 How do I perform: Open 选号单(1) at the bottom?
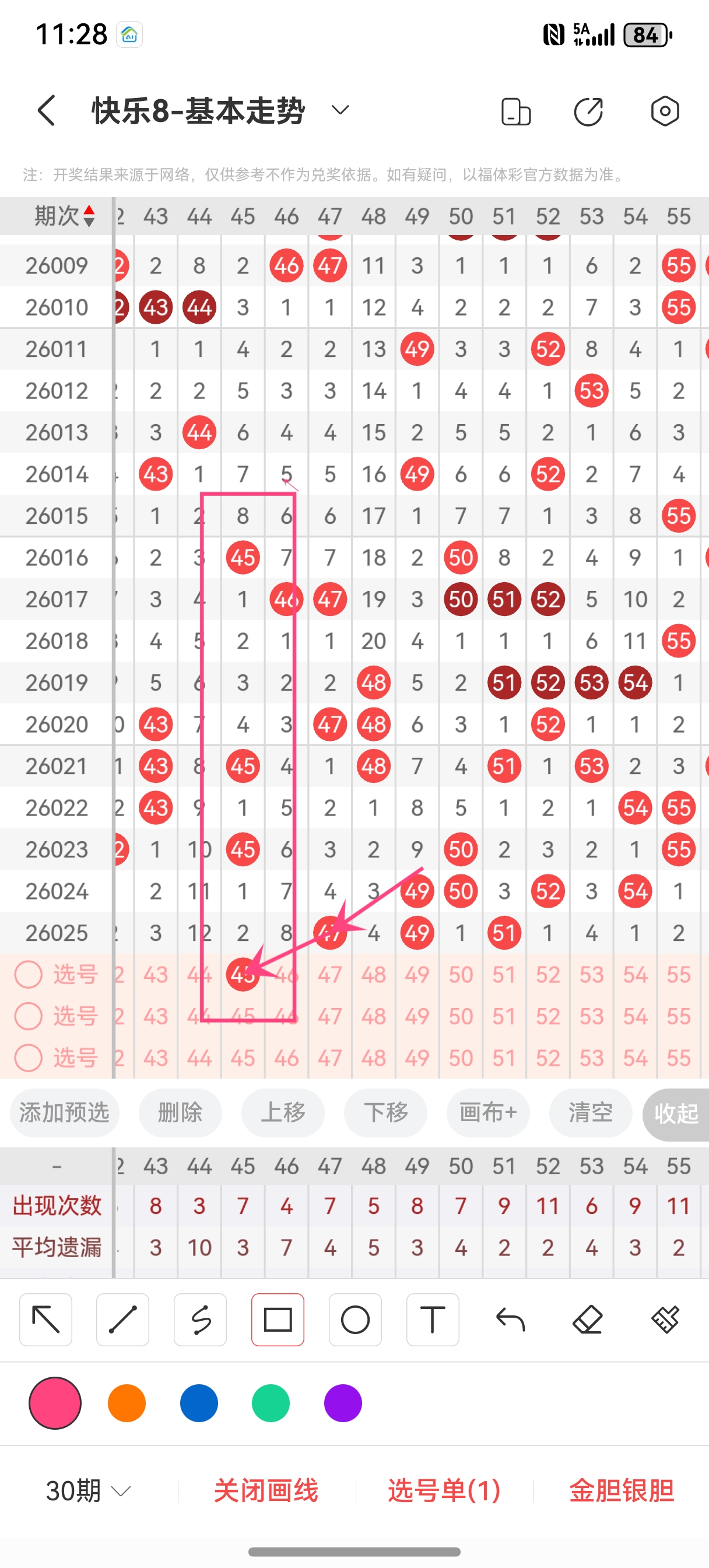click(x=443, y=1490)
